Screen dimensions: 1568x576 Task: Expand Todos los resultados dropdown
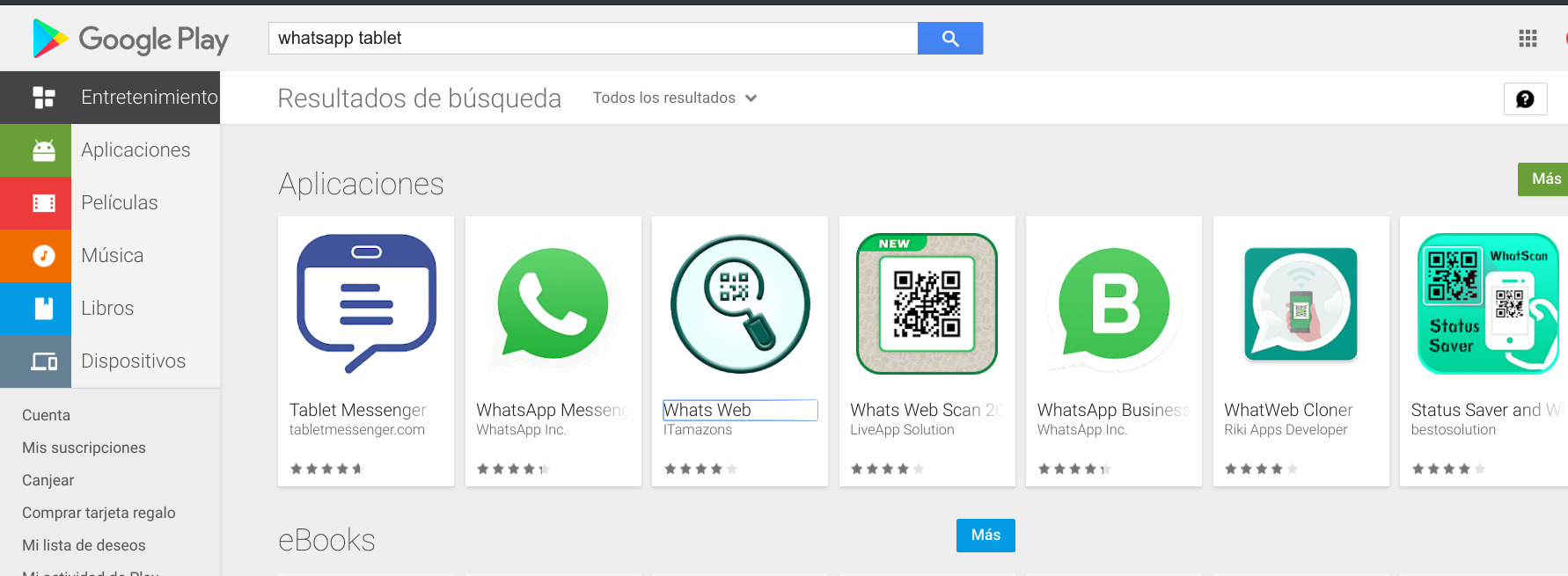[x=674, y=98]
